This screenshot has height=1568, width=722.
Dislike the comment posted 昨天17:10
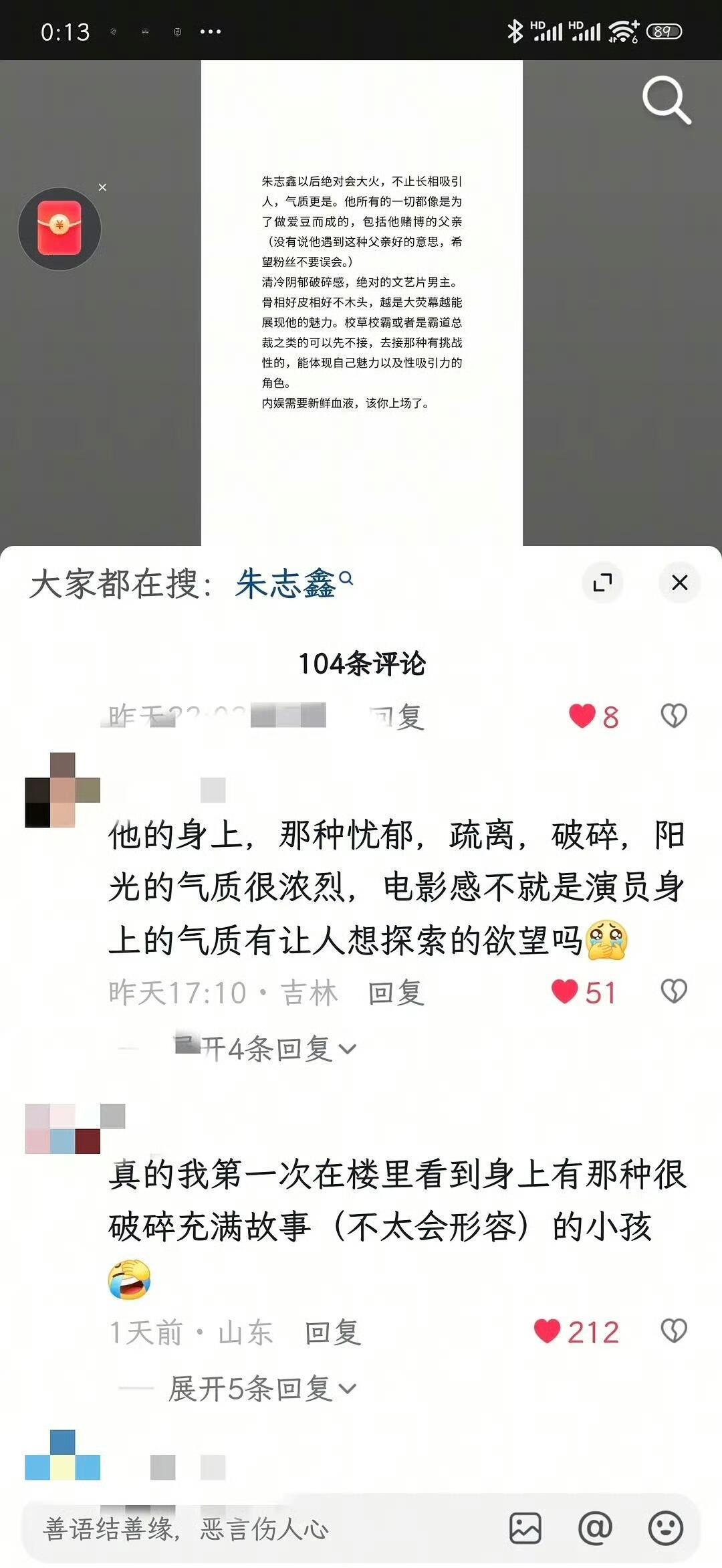tap(674, 991)
